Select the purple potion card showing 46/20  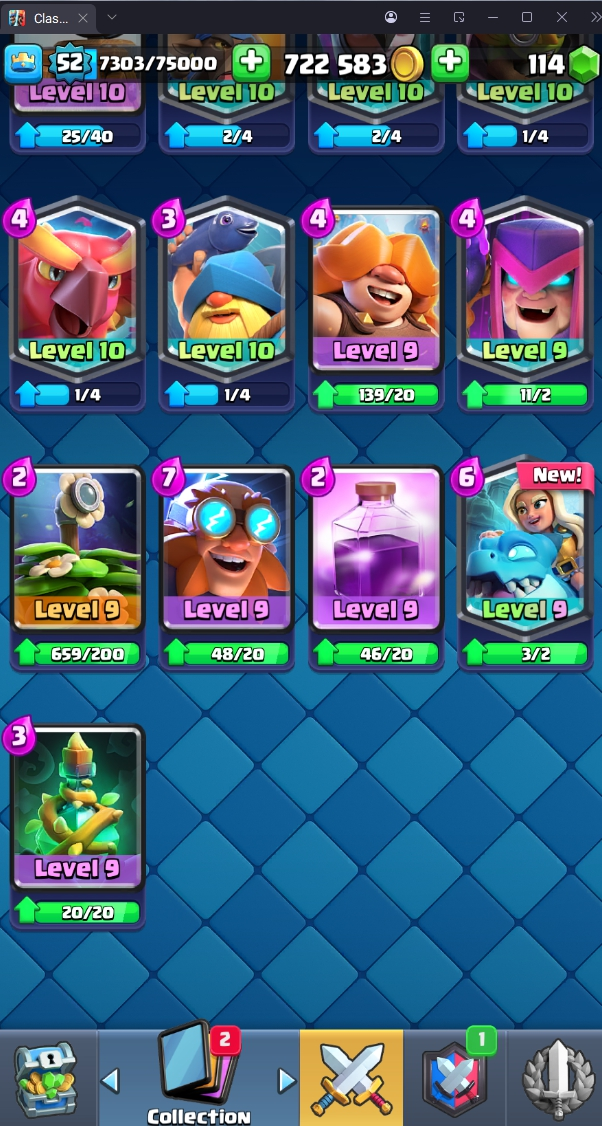(375, 560)
